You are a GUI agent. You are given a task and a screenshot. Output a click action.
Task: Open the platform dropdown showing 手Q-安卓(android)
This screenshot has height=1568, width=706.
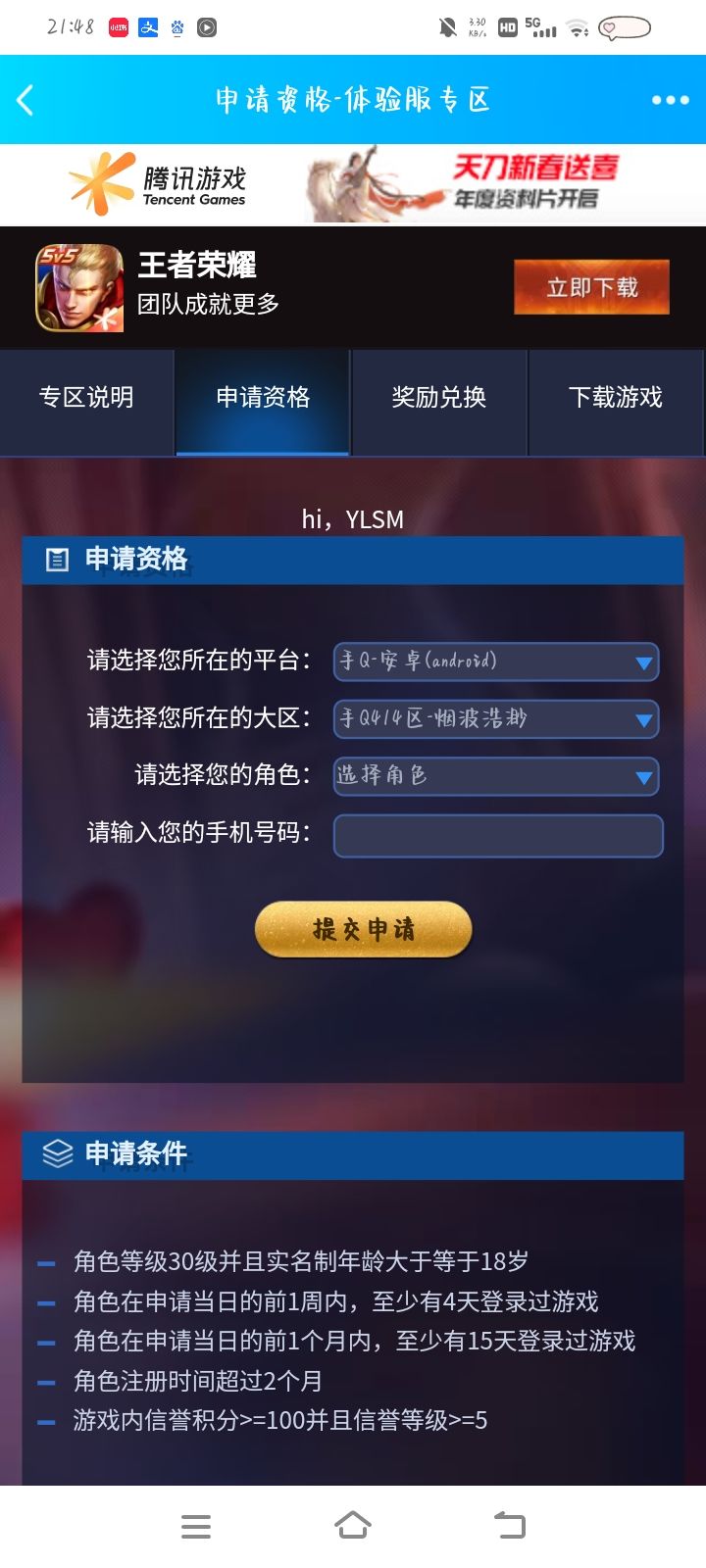tap(495, 662)
